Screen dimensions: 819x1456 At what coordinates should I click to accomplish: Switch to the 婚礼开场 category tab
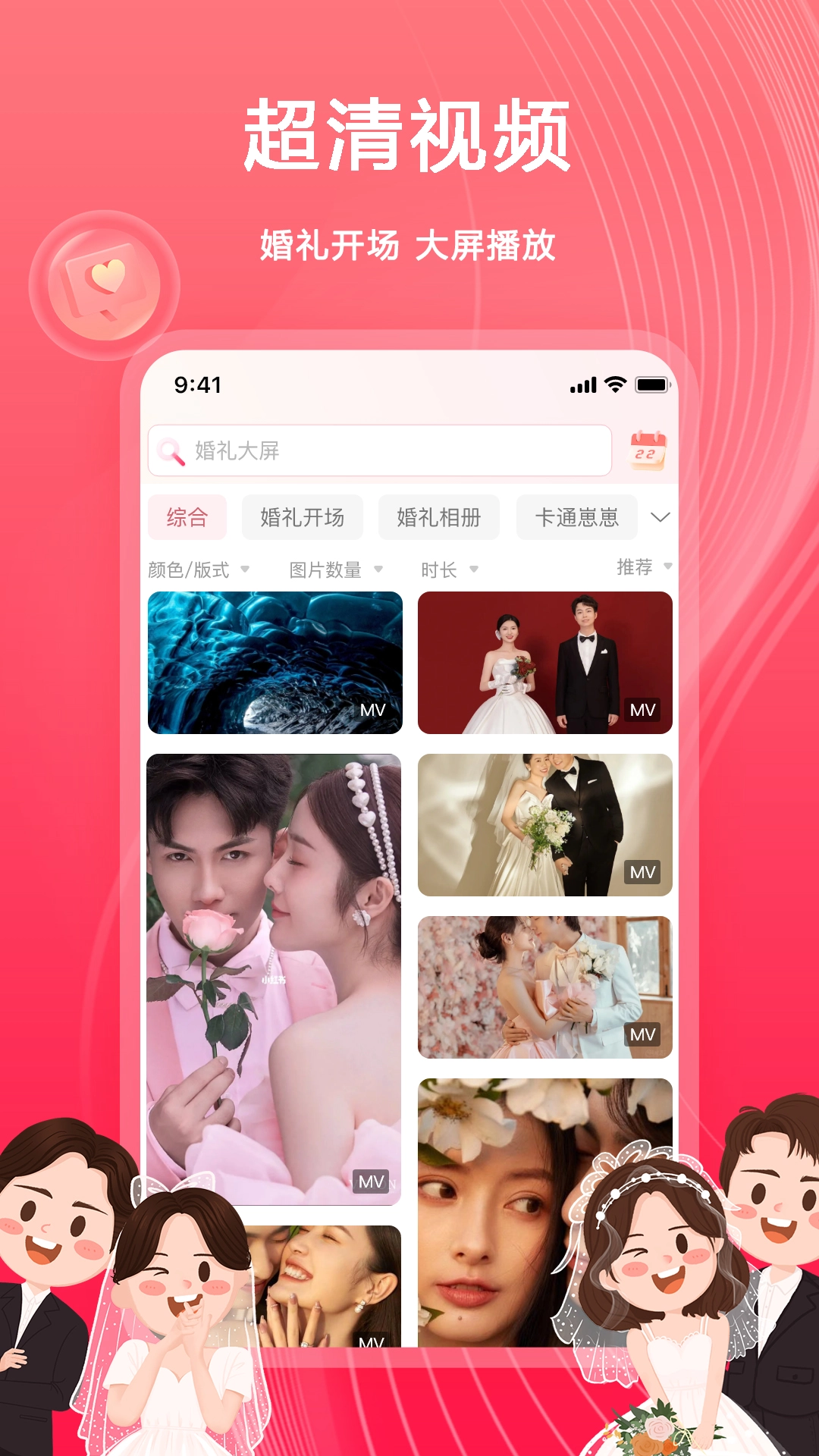(303, 516)
